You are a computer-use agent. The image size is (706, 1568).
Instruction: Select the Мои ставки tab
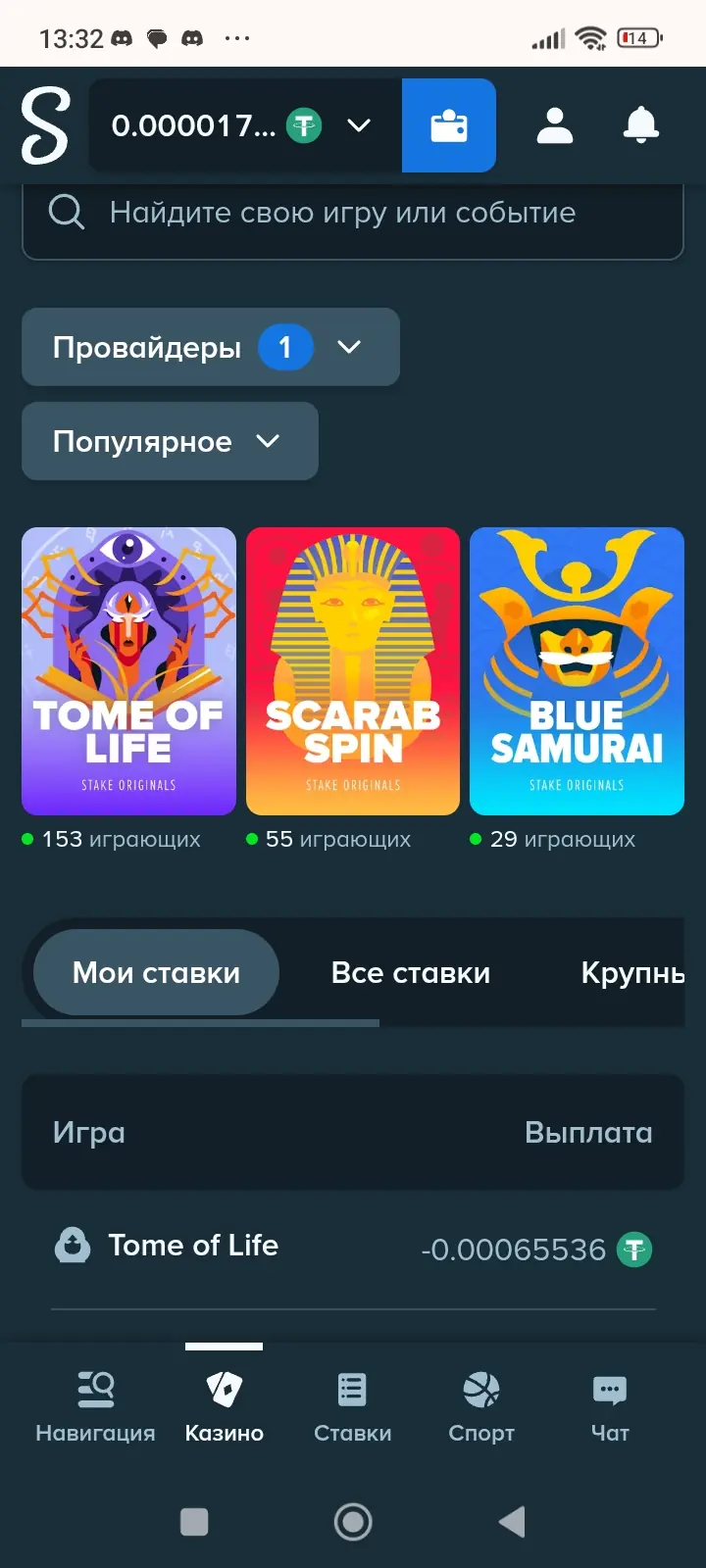click(156, 972)
